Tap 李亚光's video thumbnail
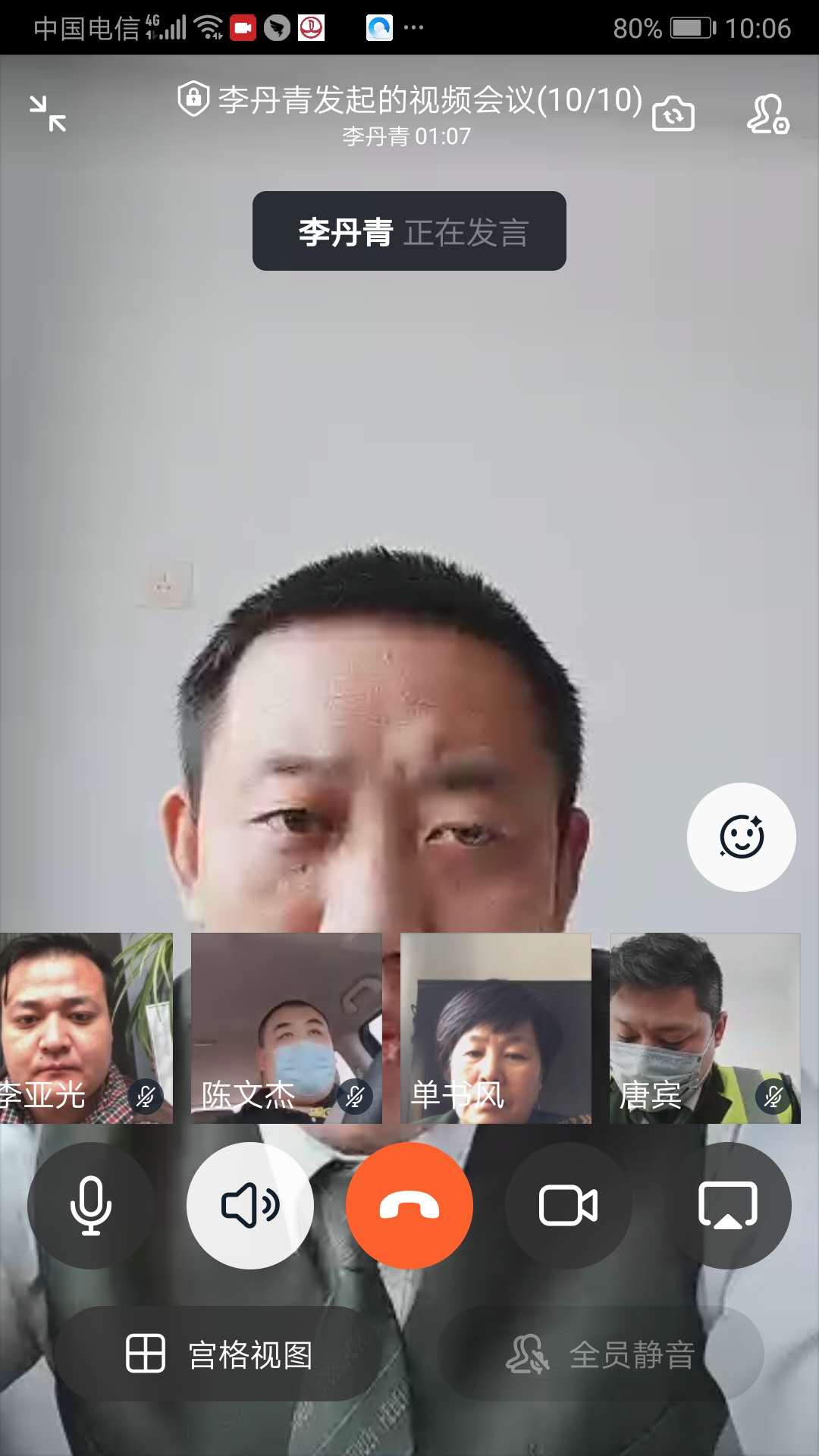Image resolution: width=819 pixels, height=1456 pixels. [85, 1028]
